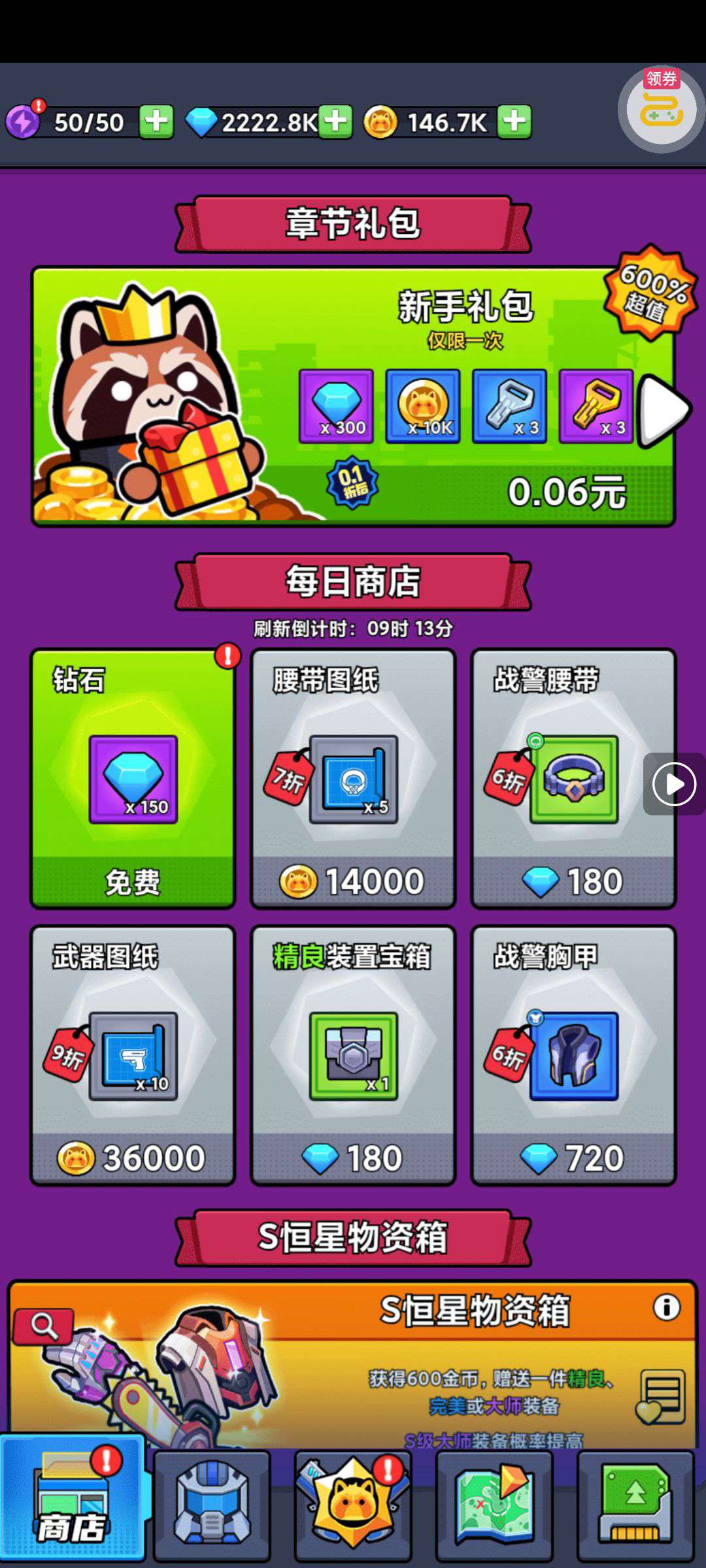Preview S恒星物资箱 contents with magnifier
706x1568 pixels.
click(44, 1326)
